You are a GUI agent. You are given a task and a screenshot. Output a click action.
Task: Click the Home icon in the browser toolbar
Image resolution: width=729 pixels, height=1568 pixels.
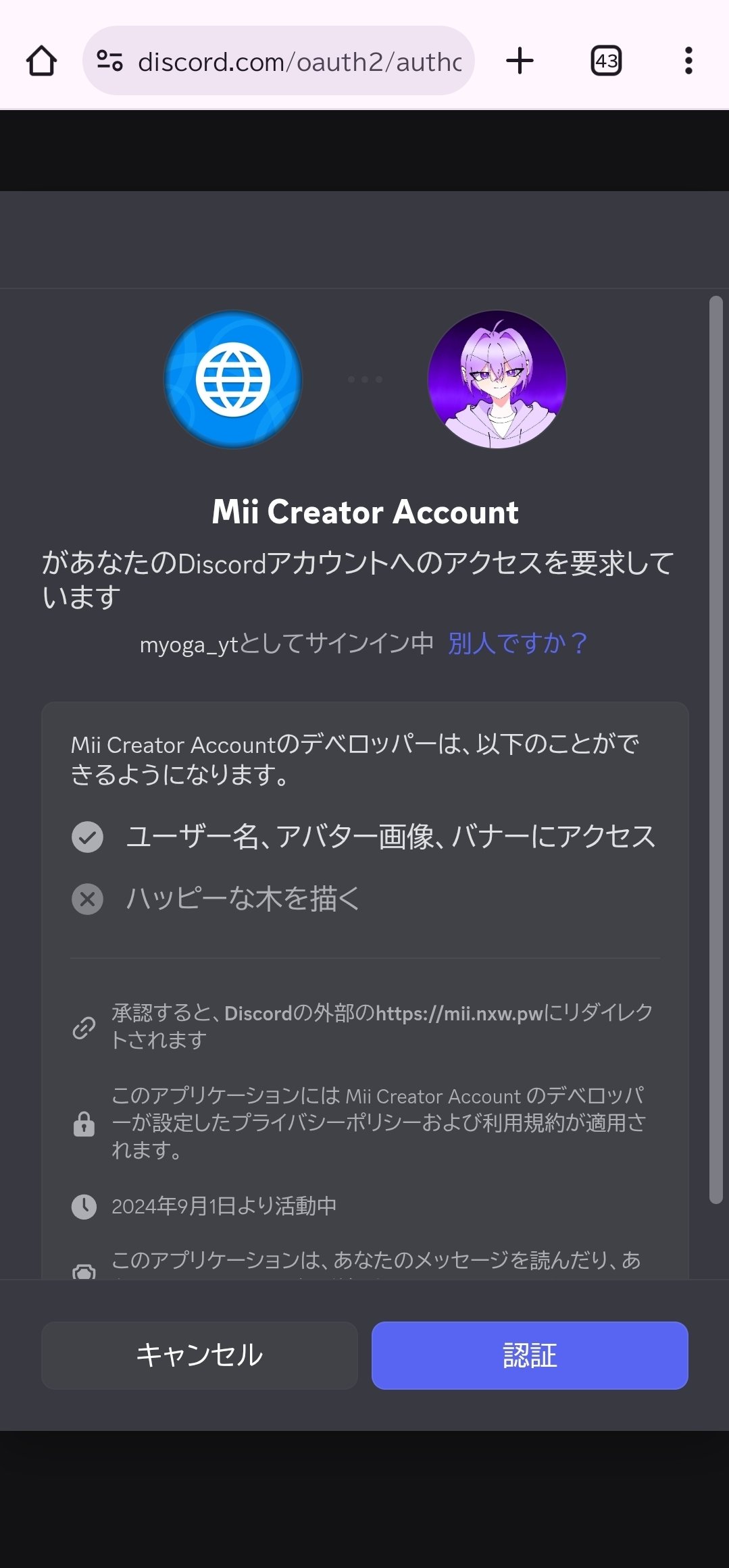point(42,61)
